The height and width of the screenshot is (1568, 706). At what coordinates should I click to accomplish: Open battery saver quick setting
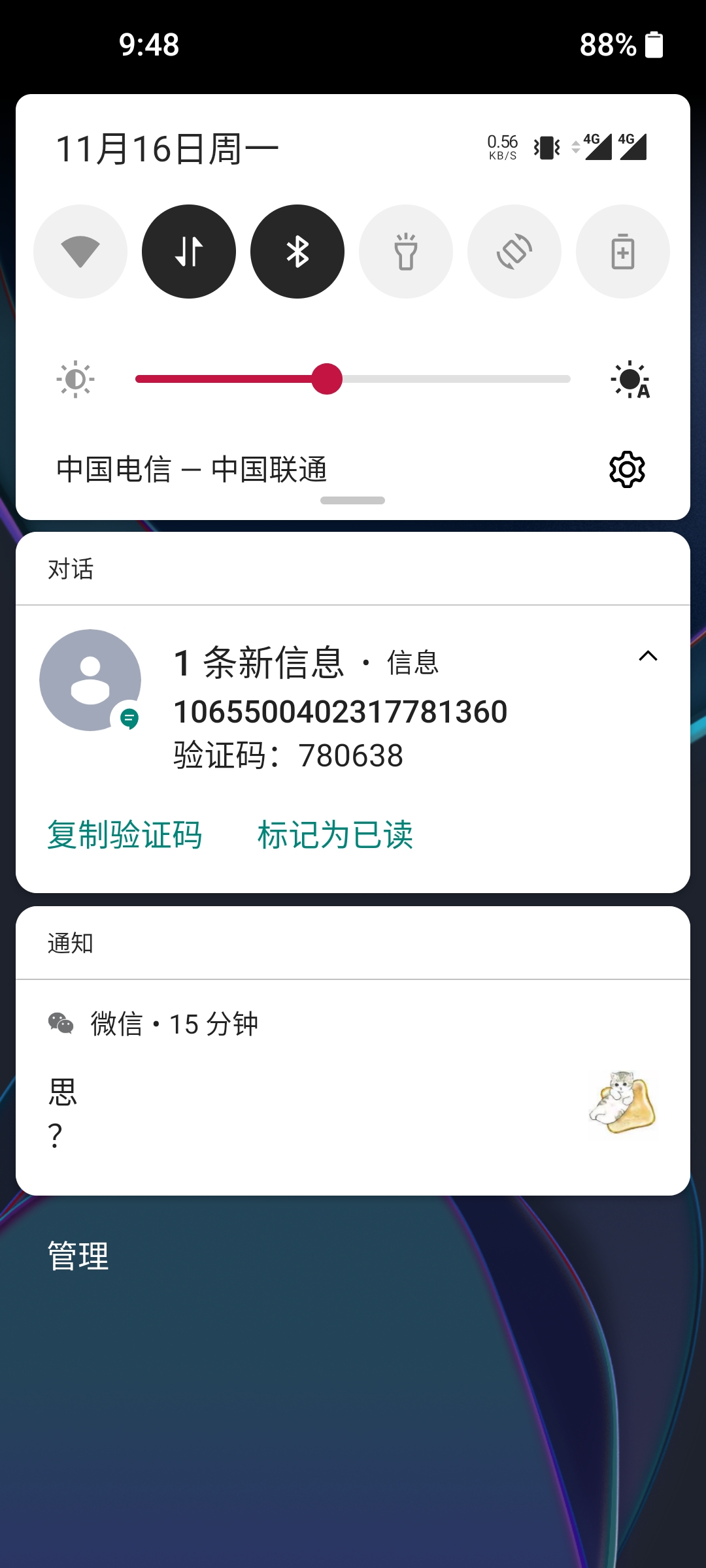622,252
